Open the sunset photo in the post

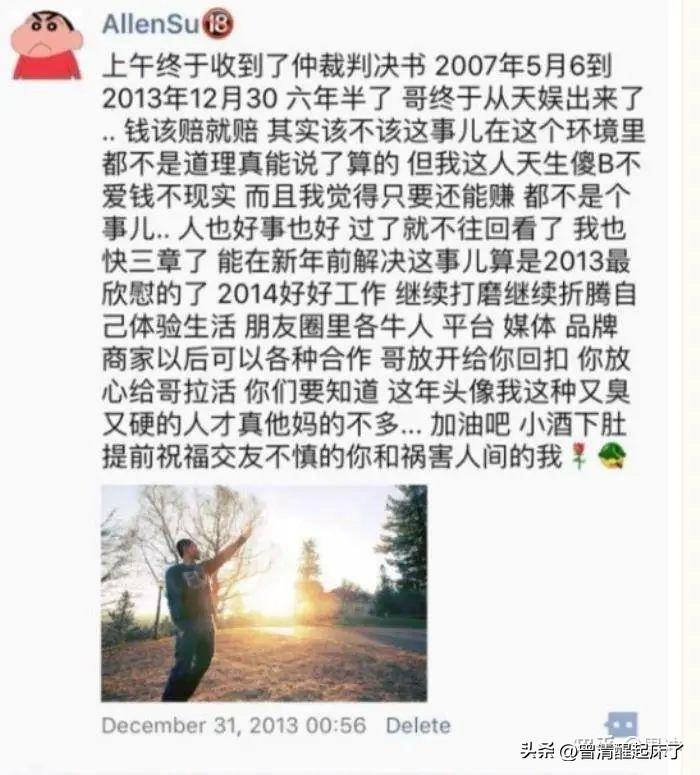pos(264,592)
